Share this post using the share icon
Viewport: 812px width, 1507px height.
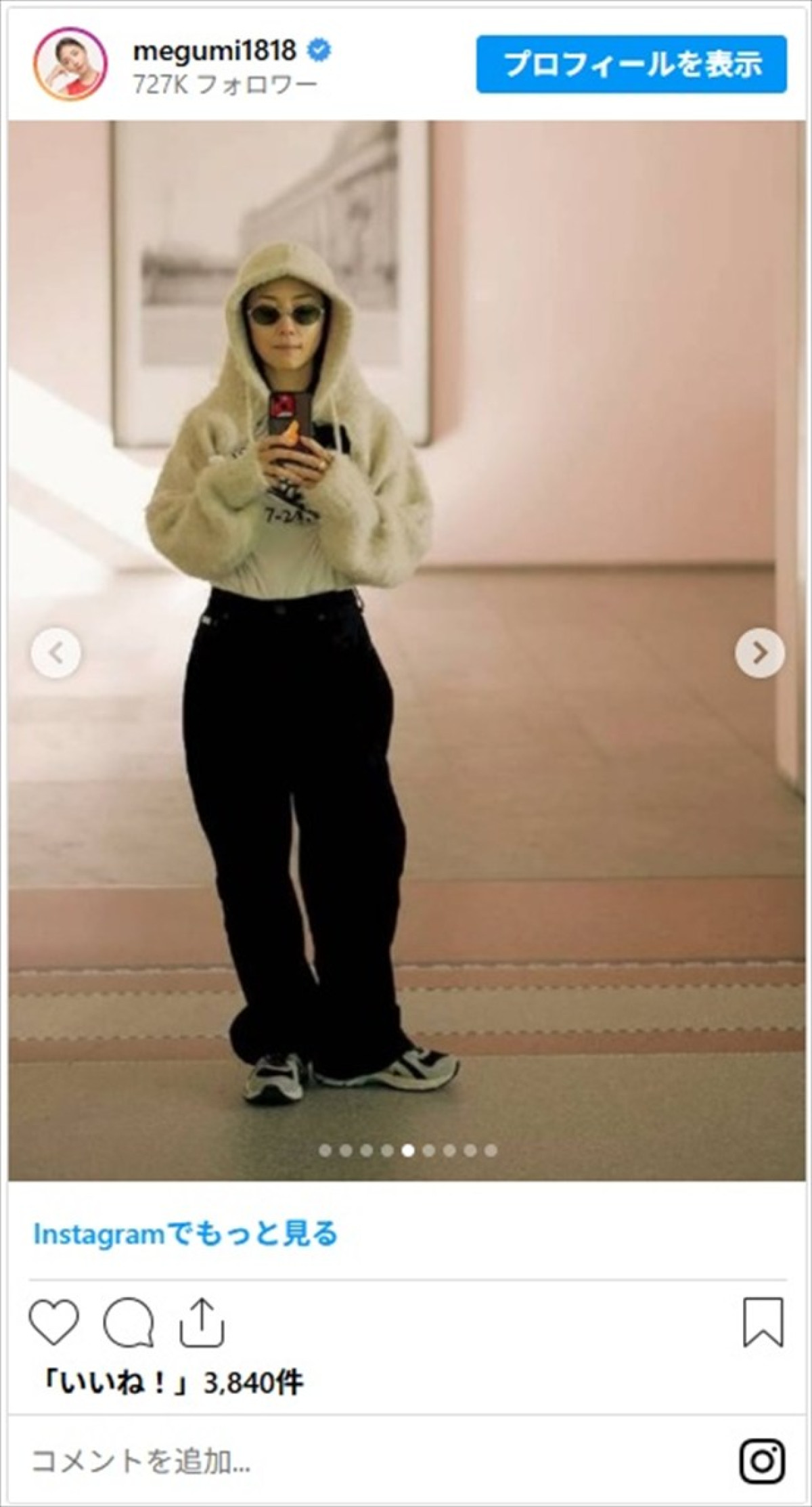tap(202, 1321)
